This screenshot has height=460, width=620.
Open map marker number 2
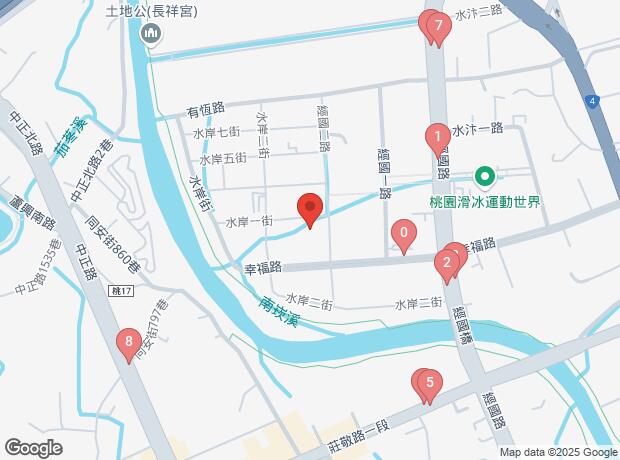446,264
